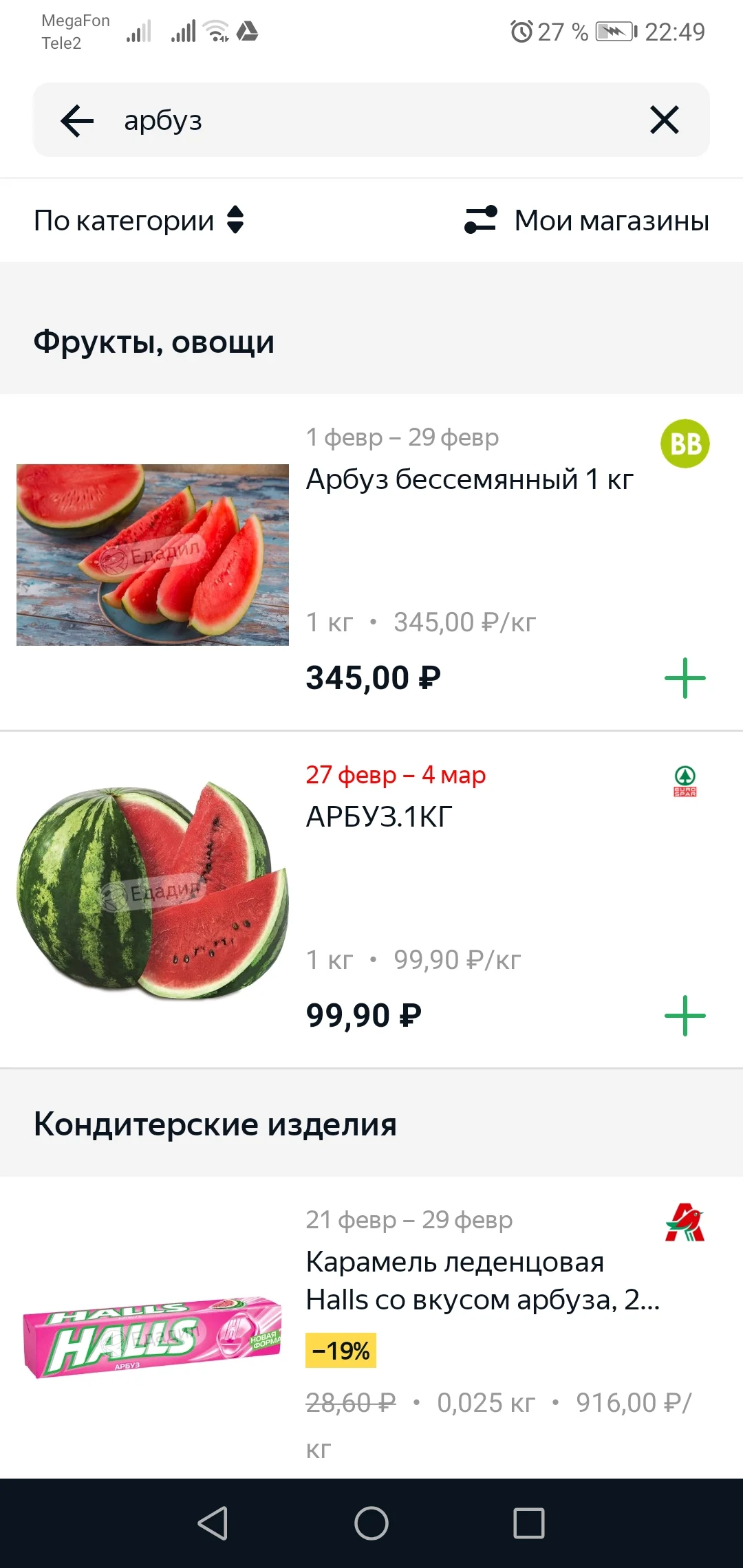Go back using the search bar arrow
The width and height of the screenshot is (743, 1568).
(77, 121)
